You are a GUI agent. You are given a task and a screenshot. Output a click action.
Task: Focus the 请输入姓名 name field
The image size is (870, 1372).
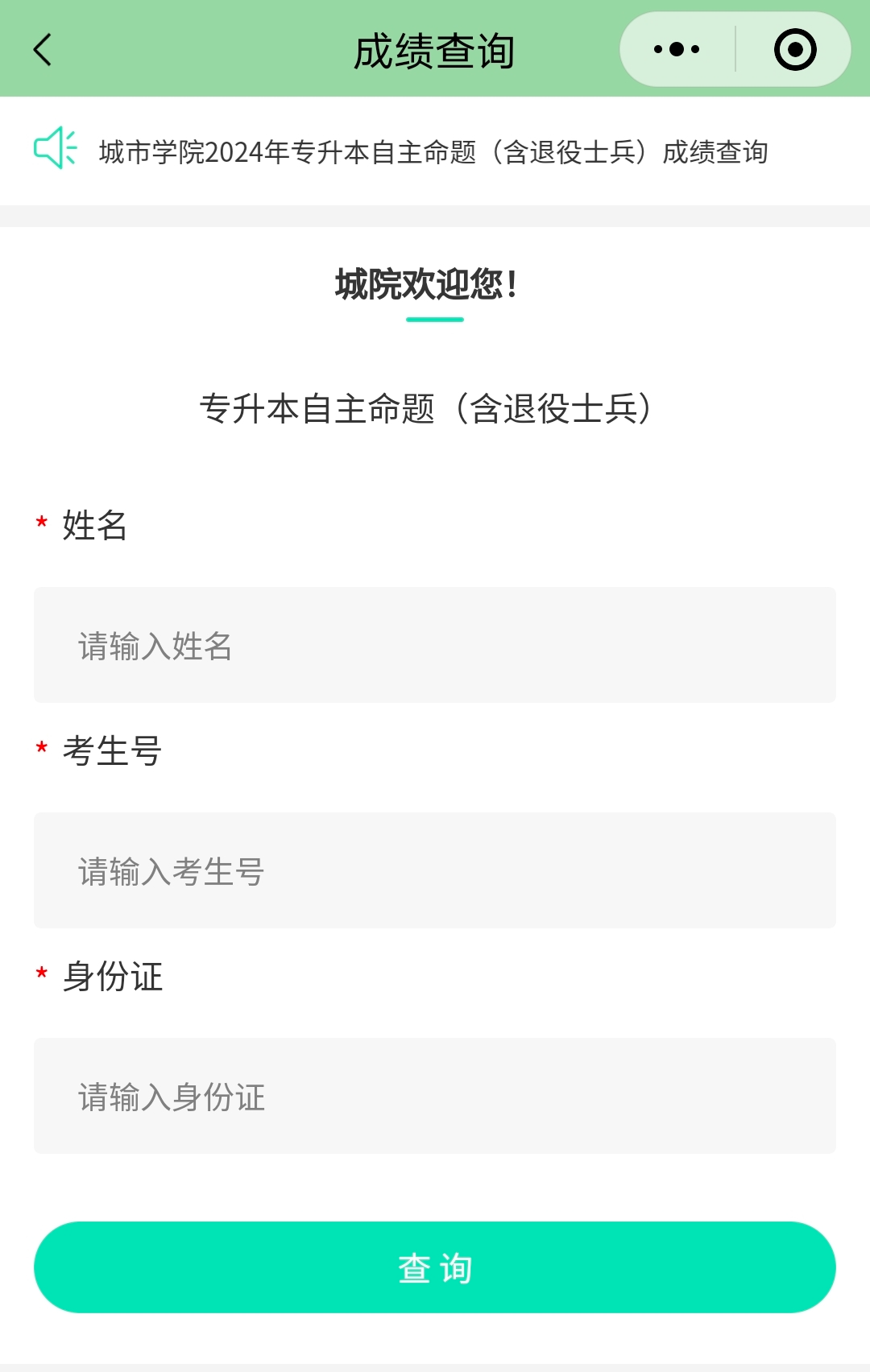pos(435,645)
